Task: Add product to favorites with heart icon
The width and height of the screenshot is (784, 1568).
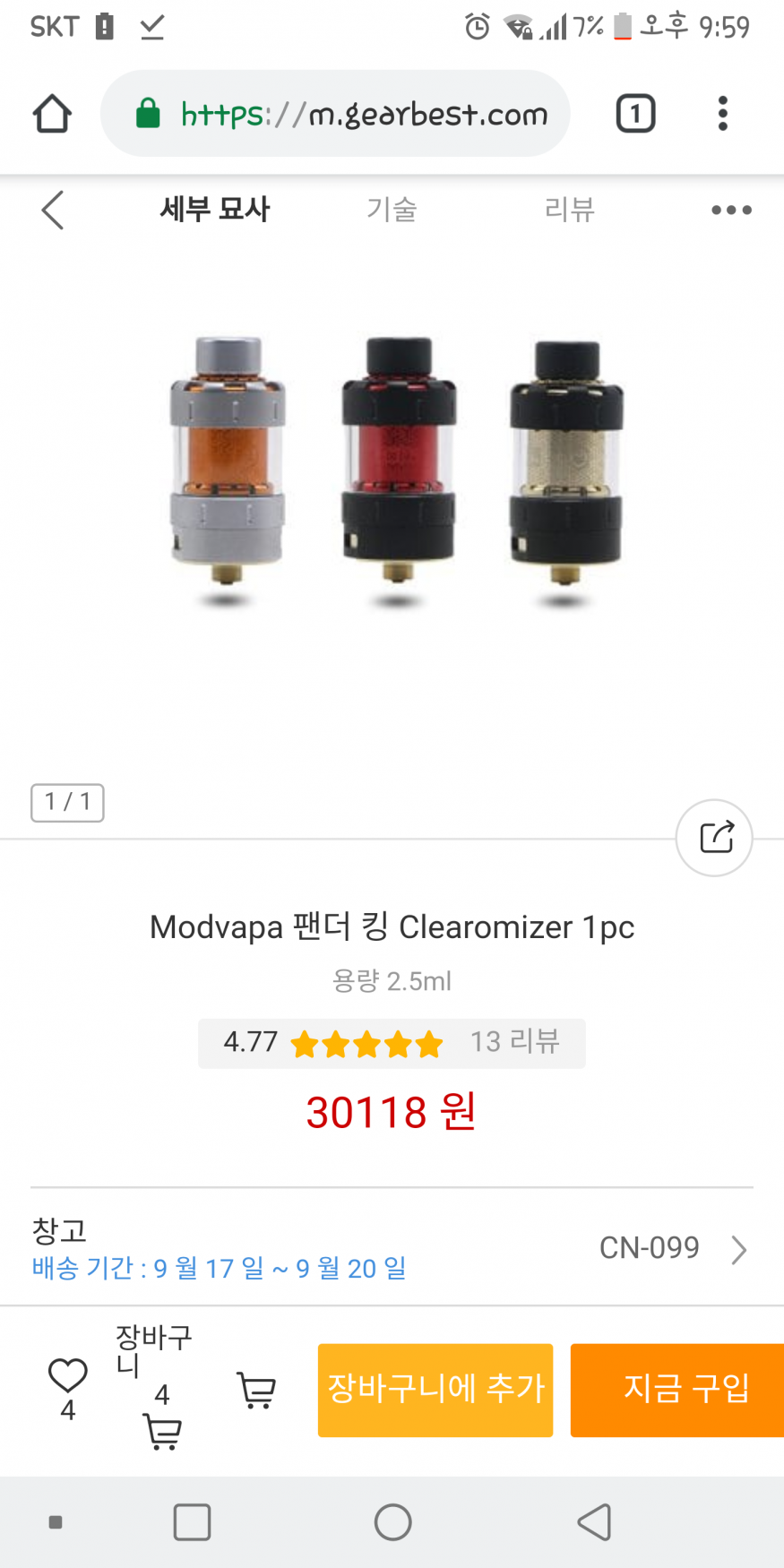Action: point(67,1375)
